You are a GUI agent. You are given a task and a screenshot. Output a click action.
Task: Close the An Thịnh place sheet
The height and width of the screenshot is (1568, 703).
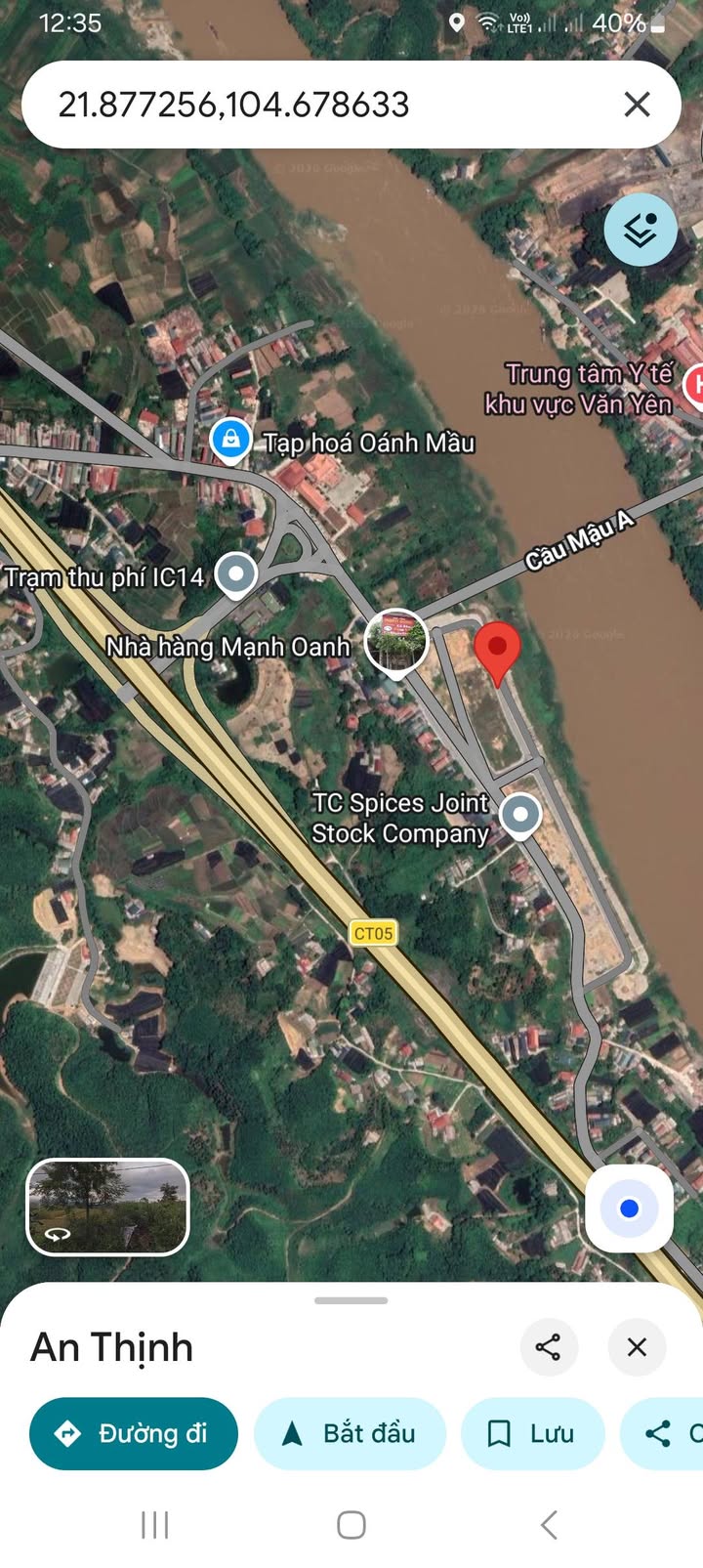pos(637,1347)
